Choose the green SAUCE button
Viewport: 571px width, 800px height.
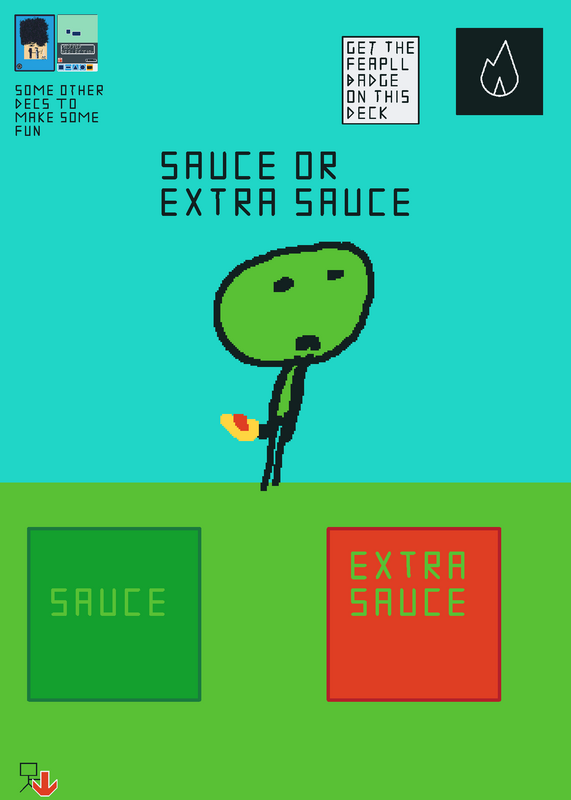tap(114, 614)
